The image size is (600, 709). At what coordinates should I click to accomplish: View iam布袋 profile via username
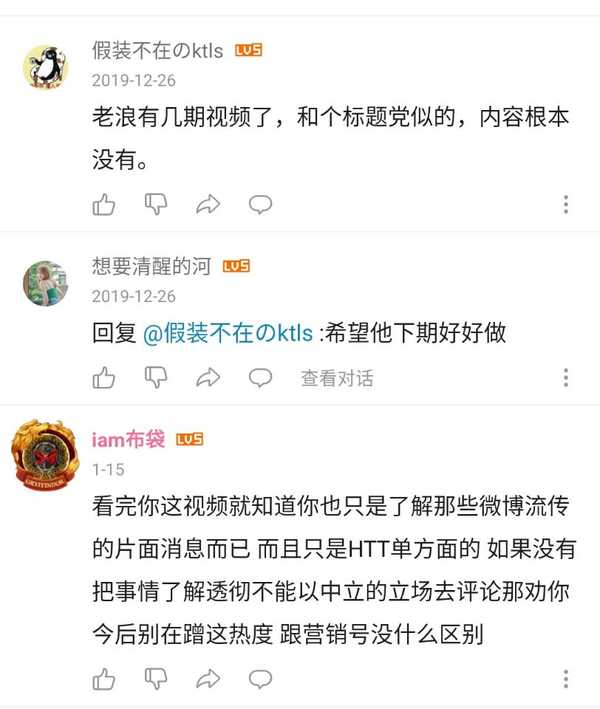[128, 440]
